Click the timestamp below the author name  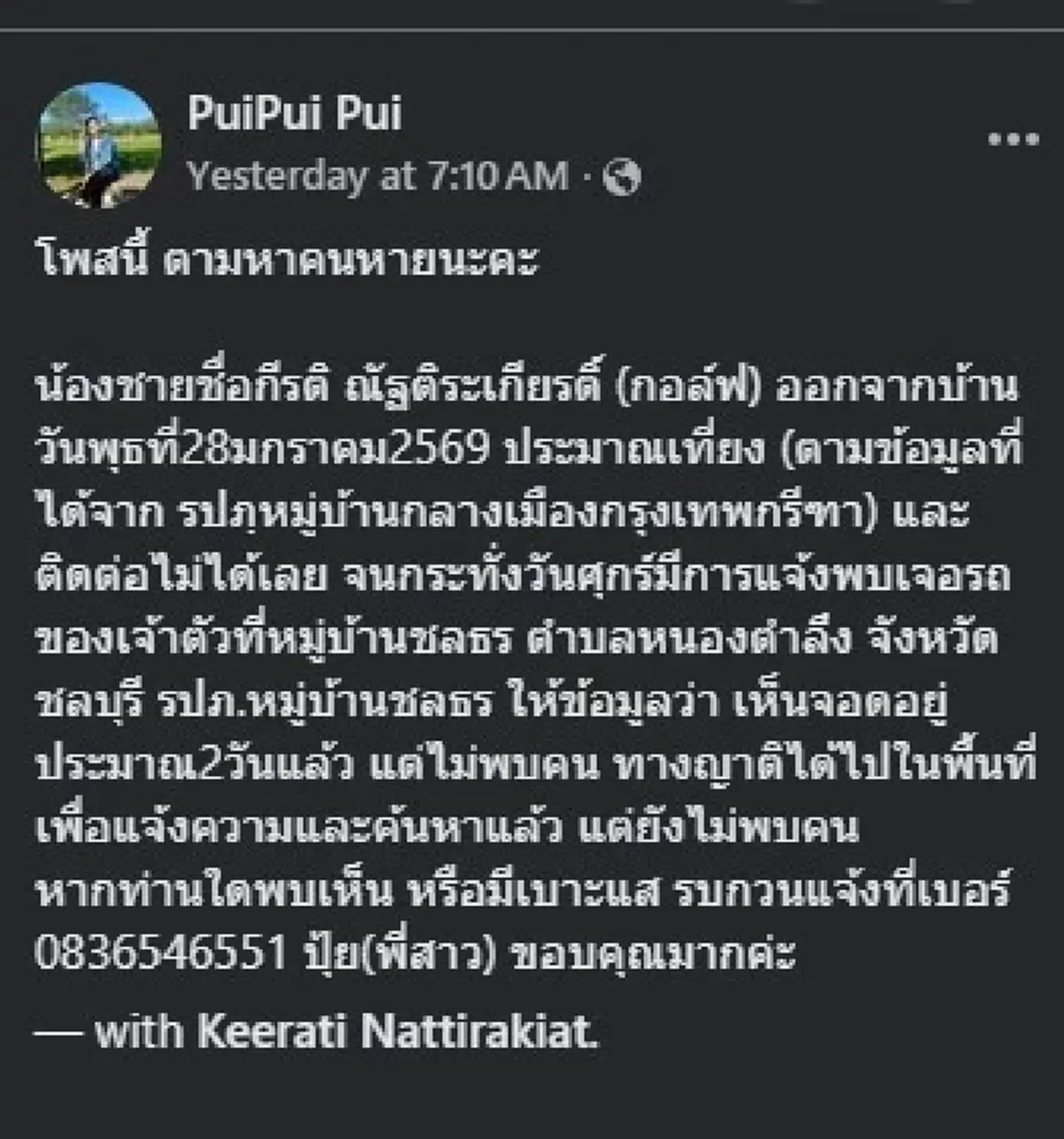[x=381, y=177]
